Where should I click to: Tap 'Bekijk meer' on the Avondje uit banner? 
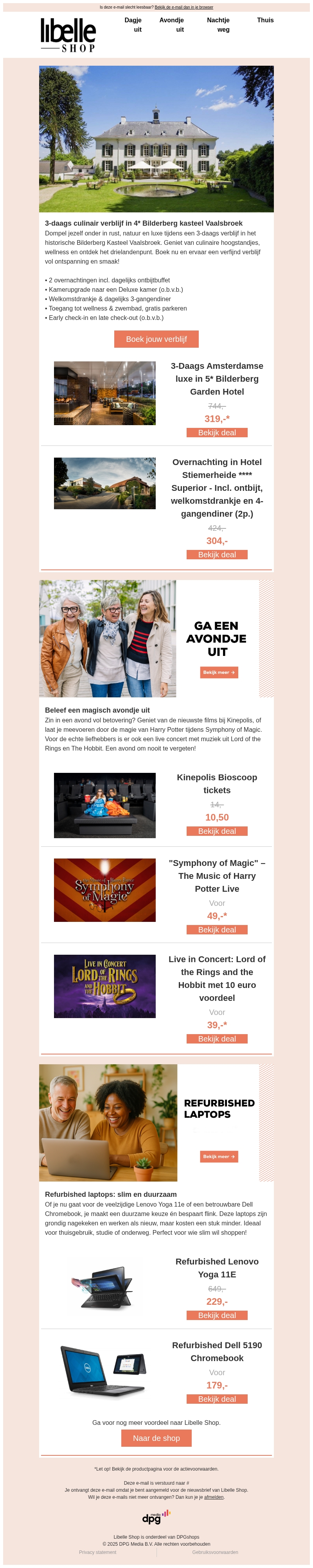[219, 672]
